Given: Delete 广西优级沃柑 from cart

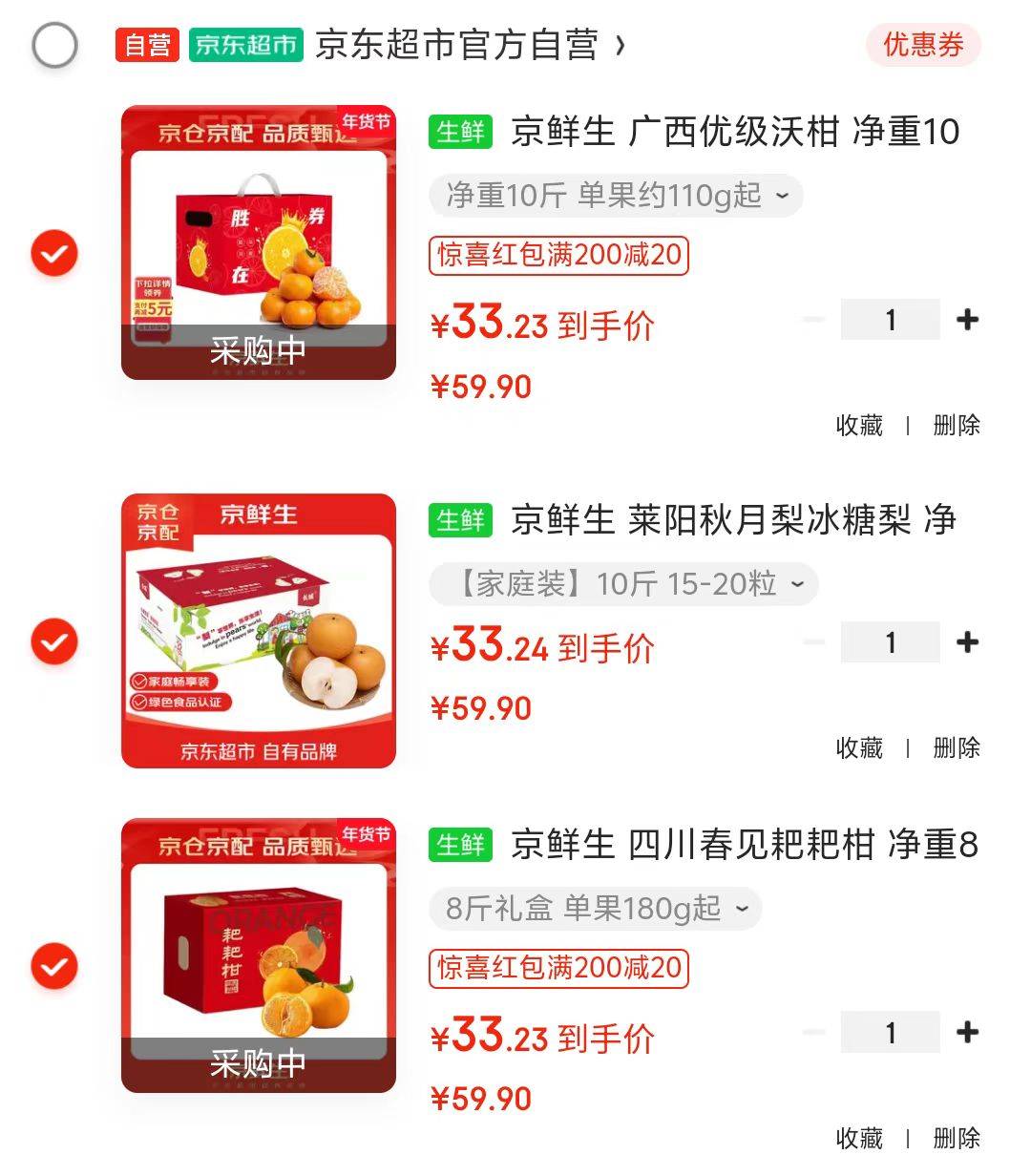Looking at the screenshot, I should [x=957, y=425].
